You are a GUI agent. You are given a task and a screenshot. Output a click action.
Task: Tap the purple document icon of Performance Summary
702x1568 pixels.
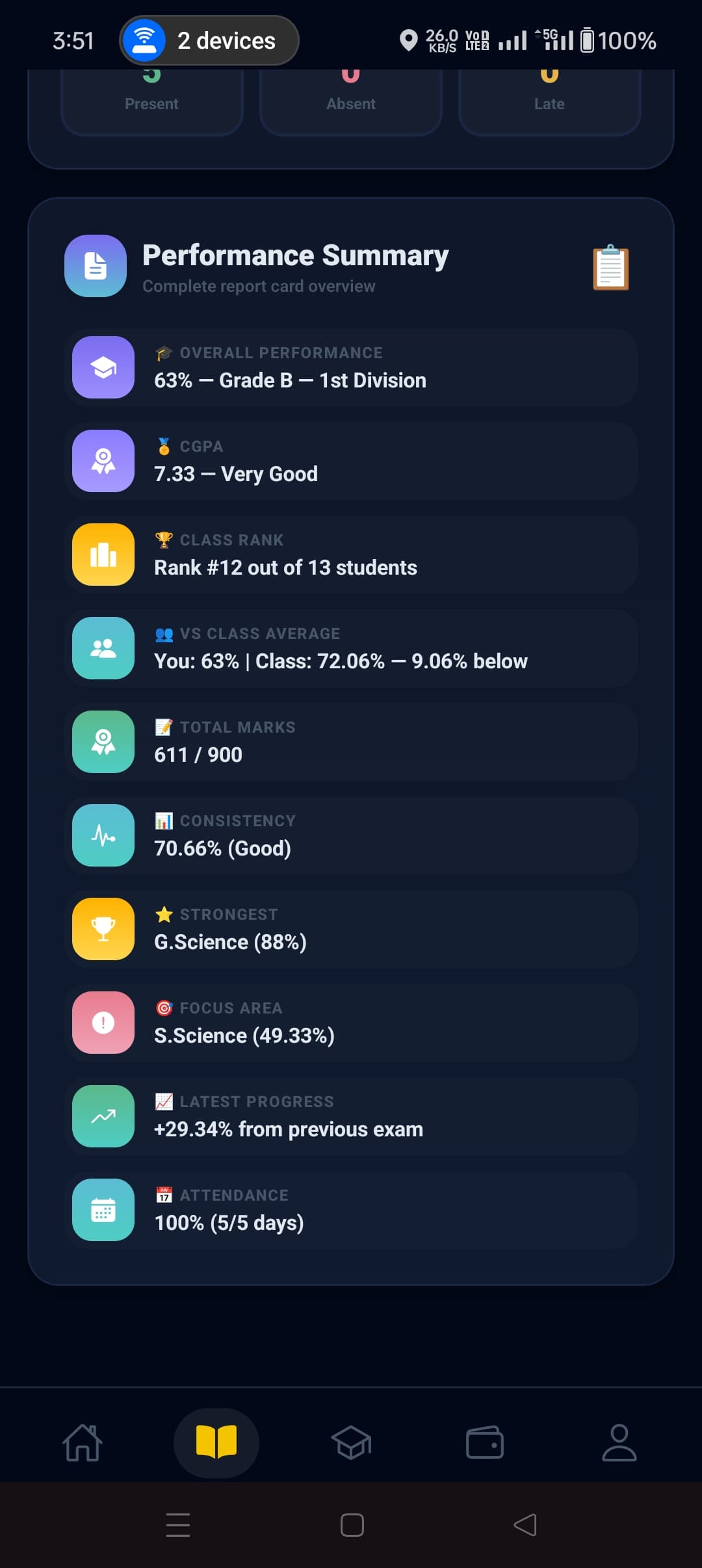pyautogui.click(x=95, y=265)
